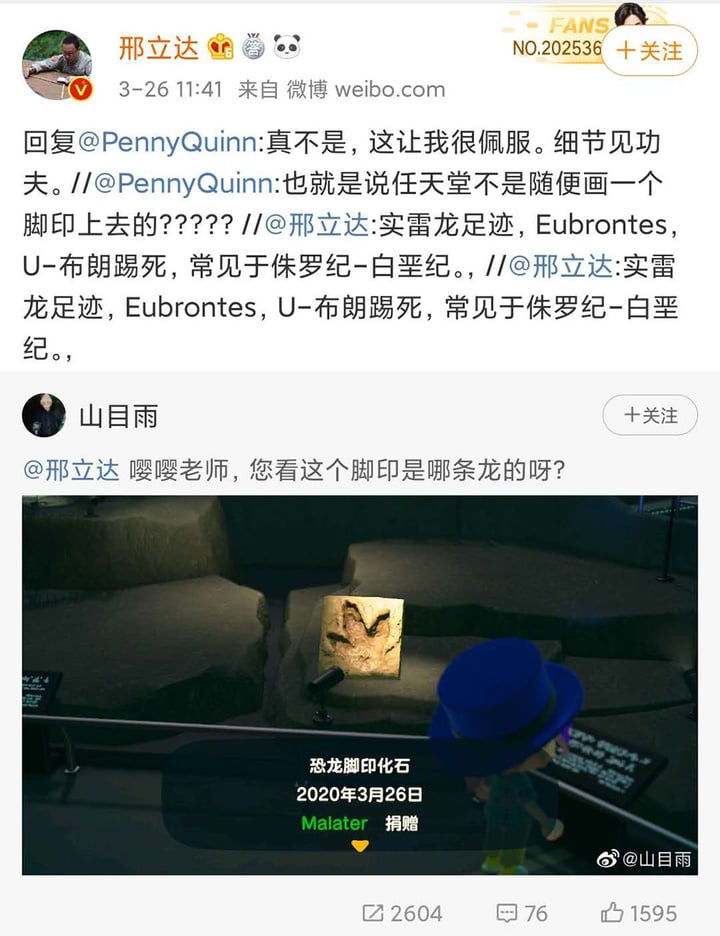The image size is (720, 936).
Task: Follow 山目雨 with the 关注 button
Action: tap(650, 415)
